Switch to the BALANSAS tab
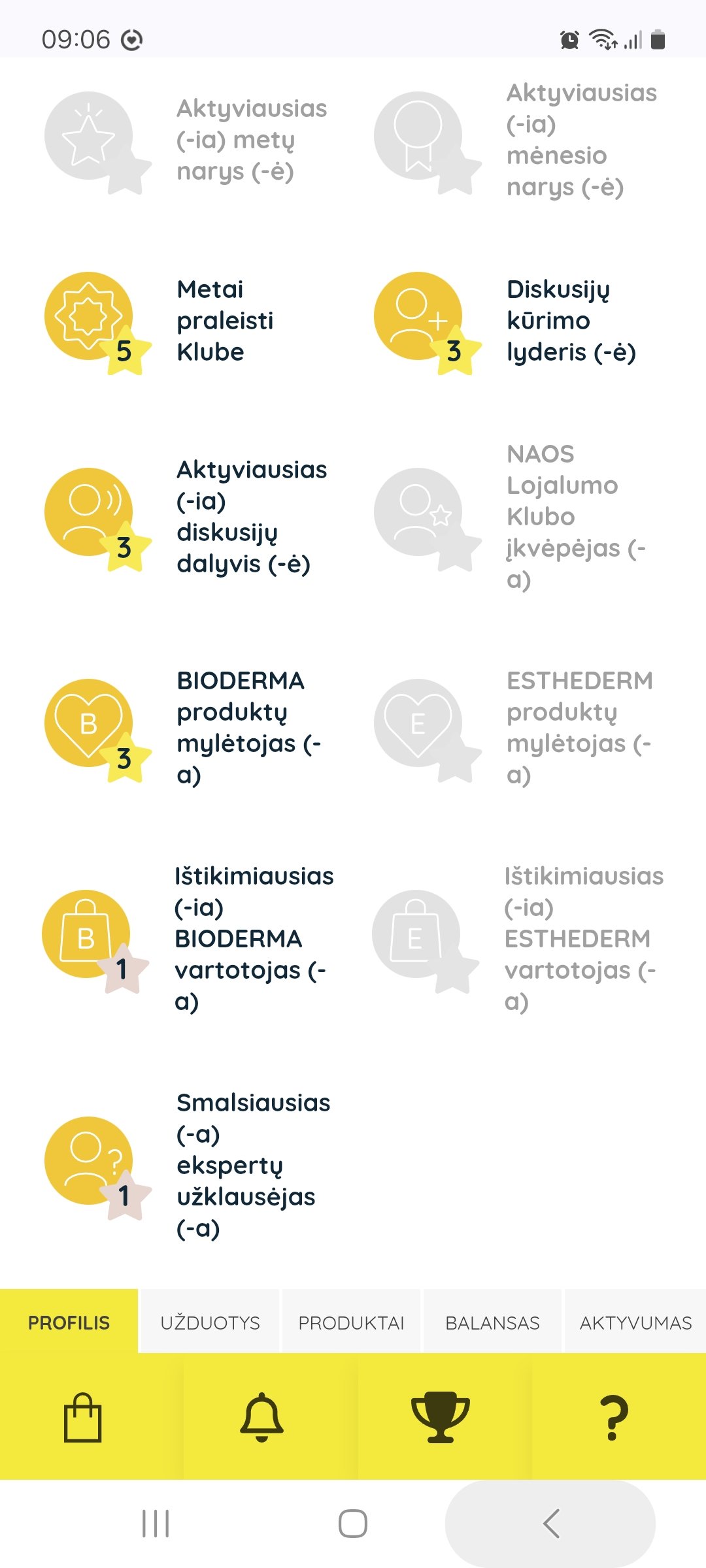 point(492,1322)
